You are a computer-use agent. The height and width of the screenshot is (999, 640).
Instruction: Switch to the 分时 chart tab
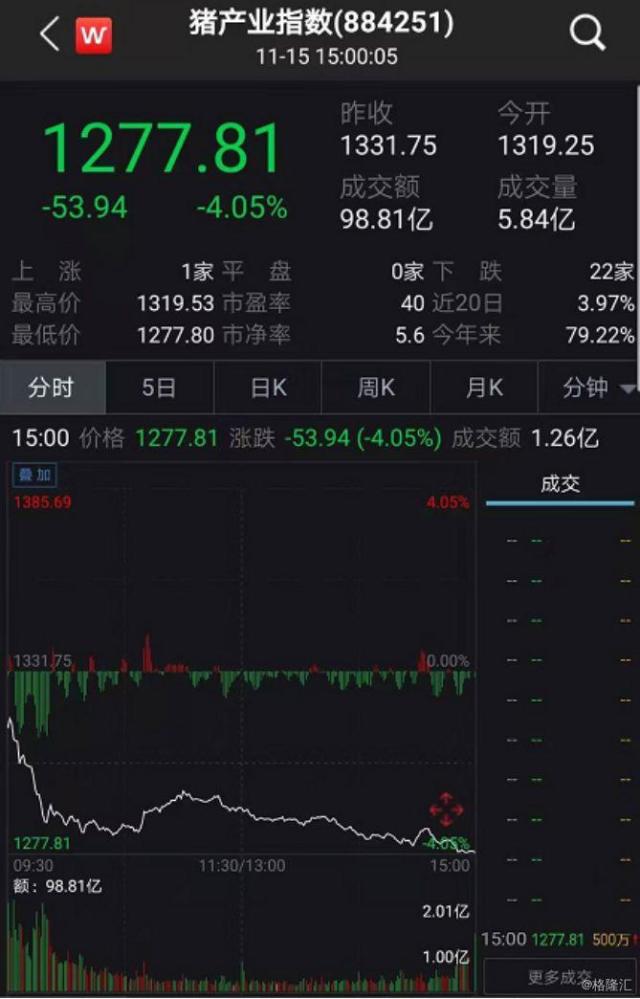click(x=51, y=388)
